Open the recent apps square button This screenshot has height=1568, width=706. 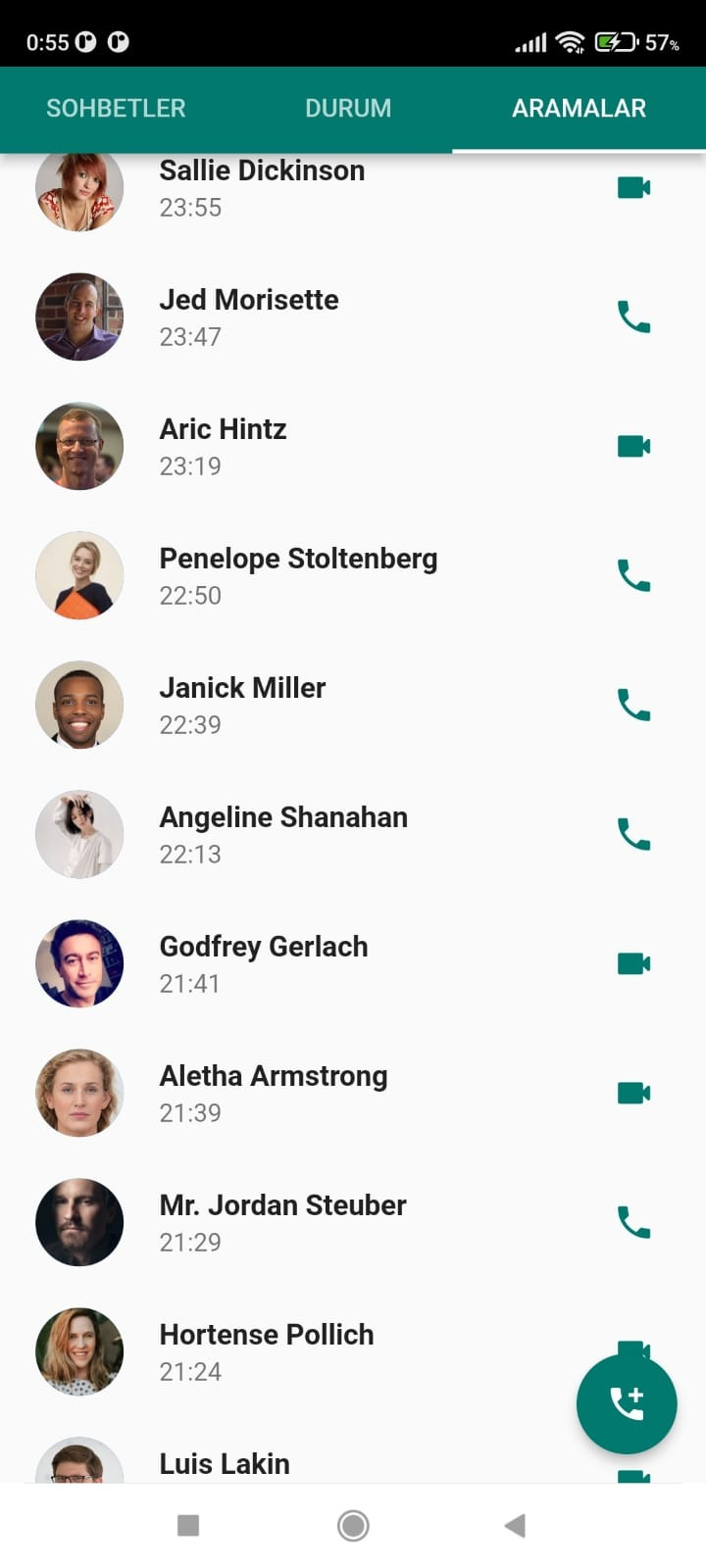tap(186, 1525)
